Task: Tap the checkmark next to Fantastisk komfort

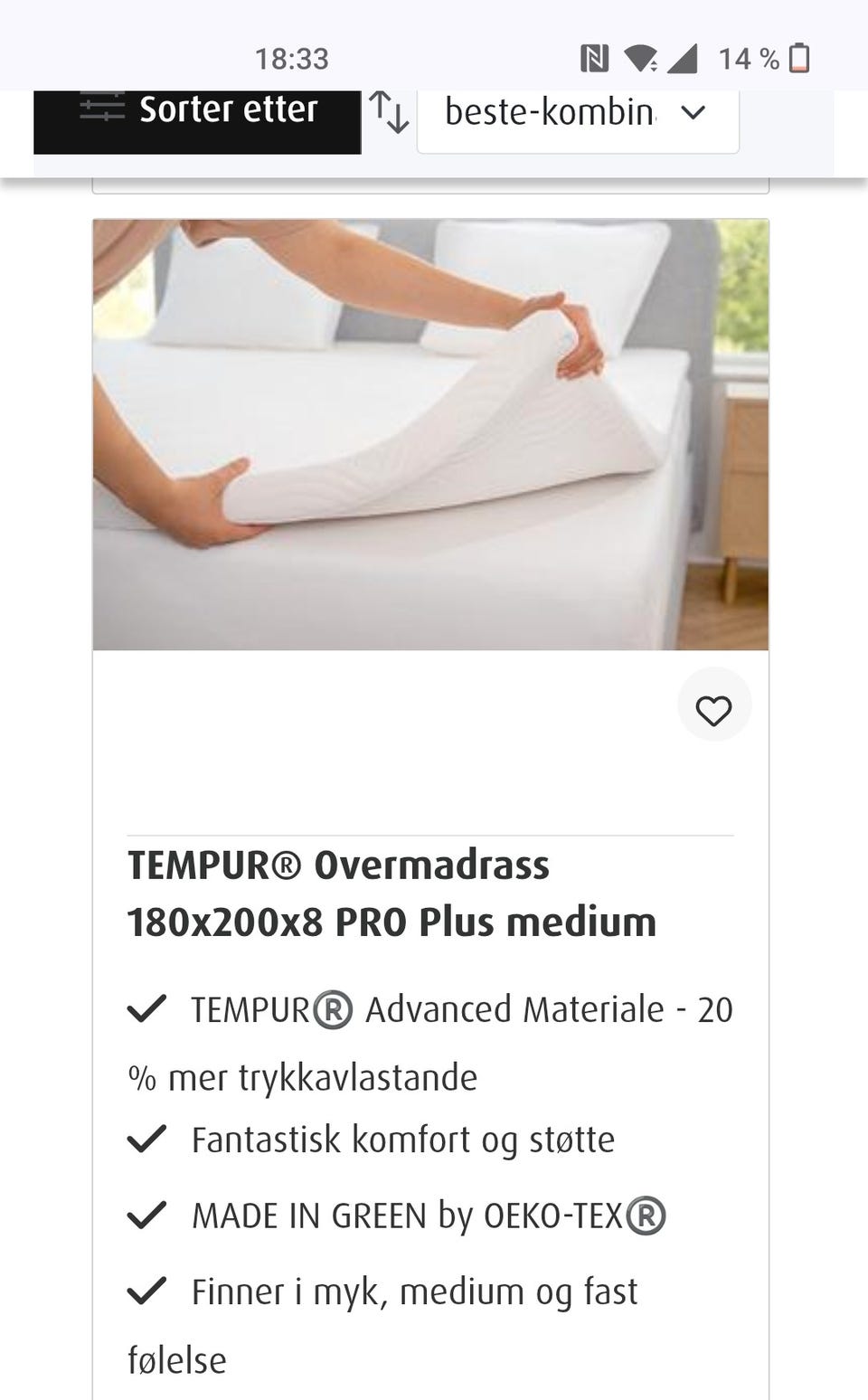Action: 146,1140
